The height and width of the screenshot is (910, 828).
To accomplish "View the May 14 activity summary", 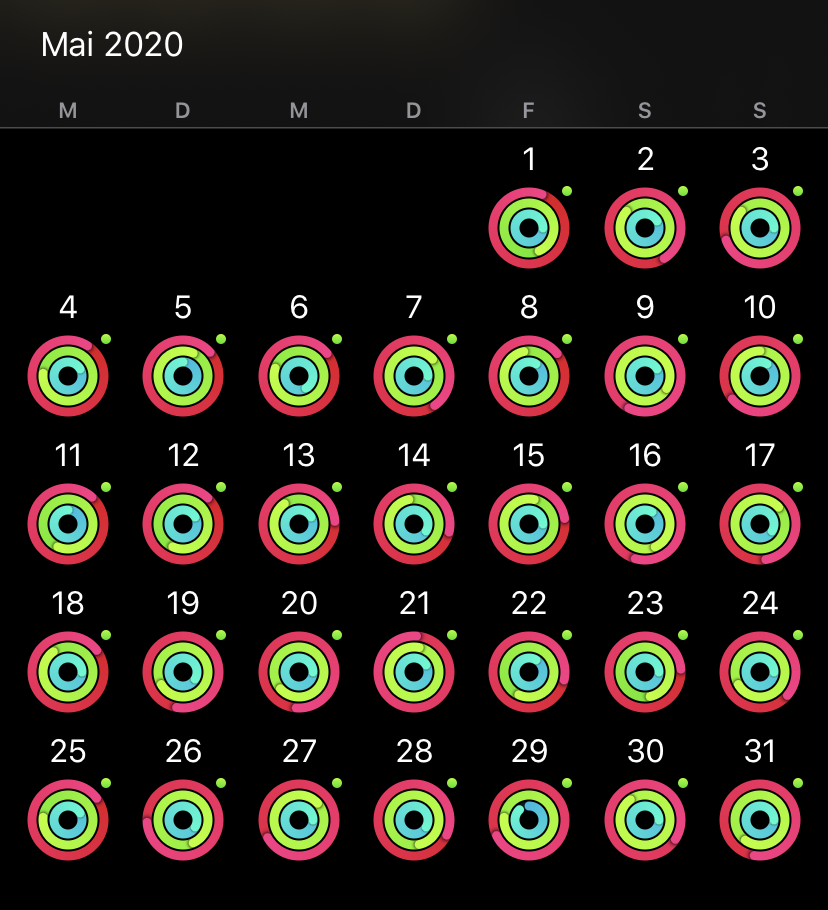I will [x=414, y=524].
